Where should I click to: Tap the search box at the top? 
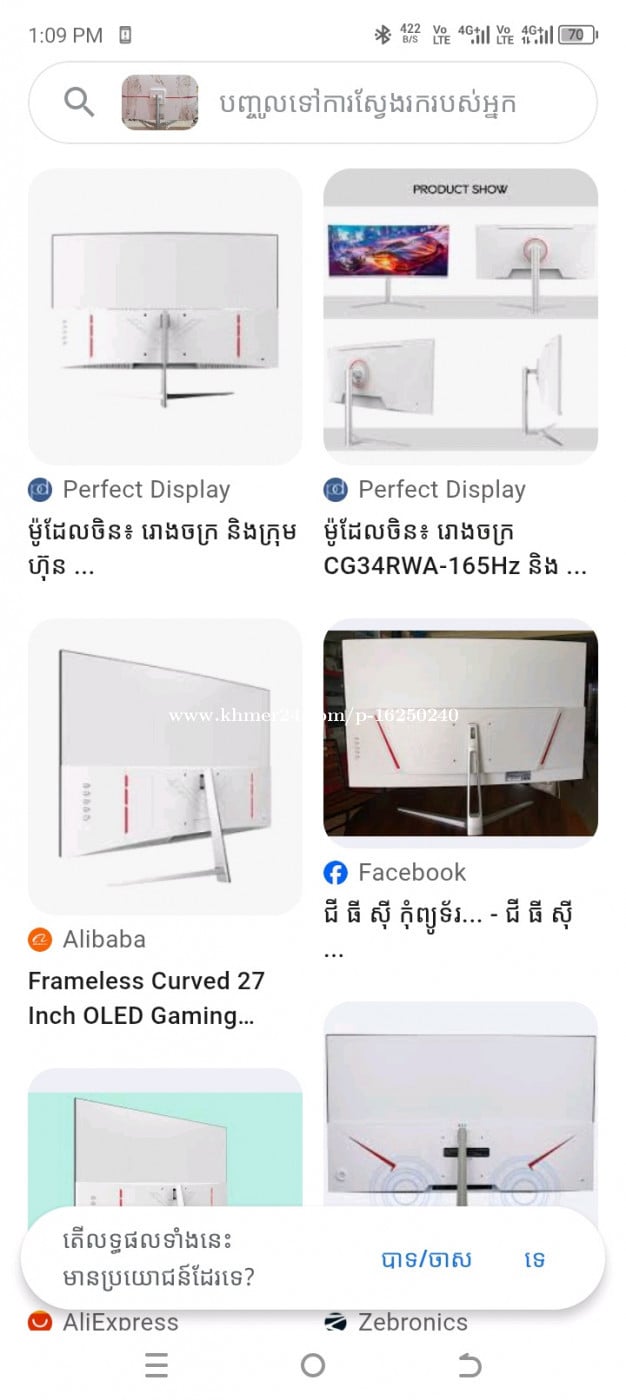click(380, 103)
